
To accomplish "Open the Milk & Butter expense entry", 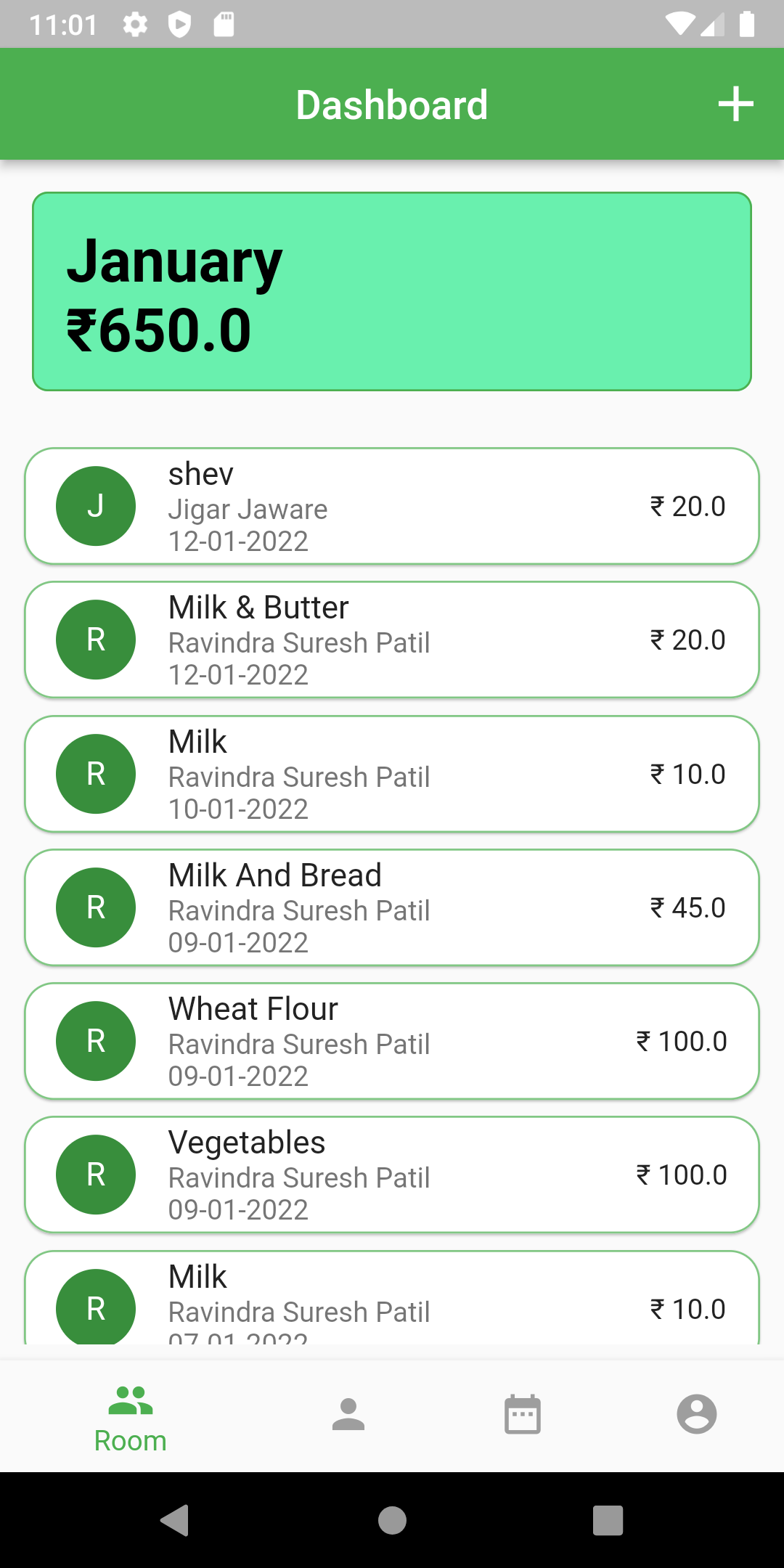I will click(392, 640).
